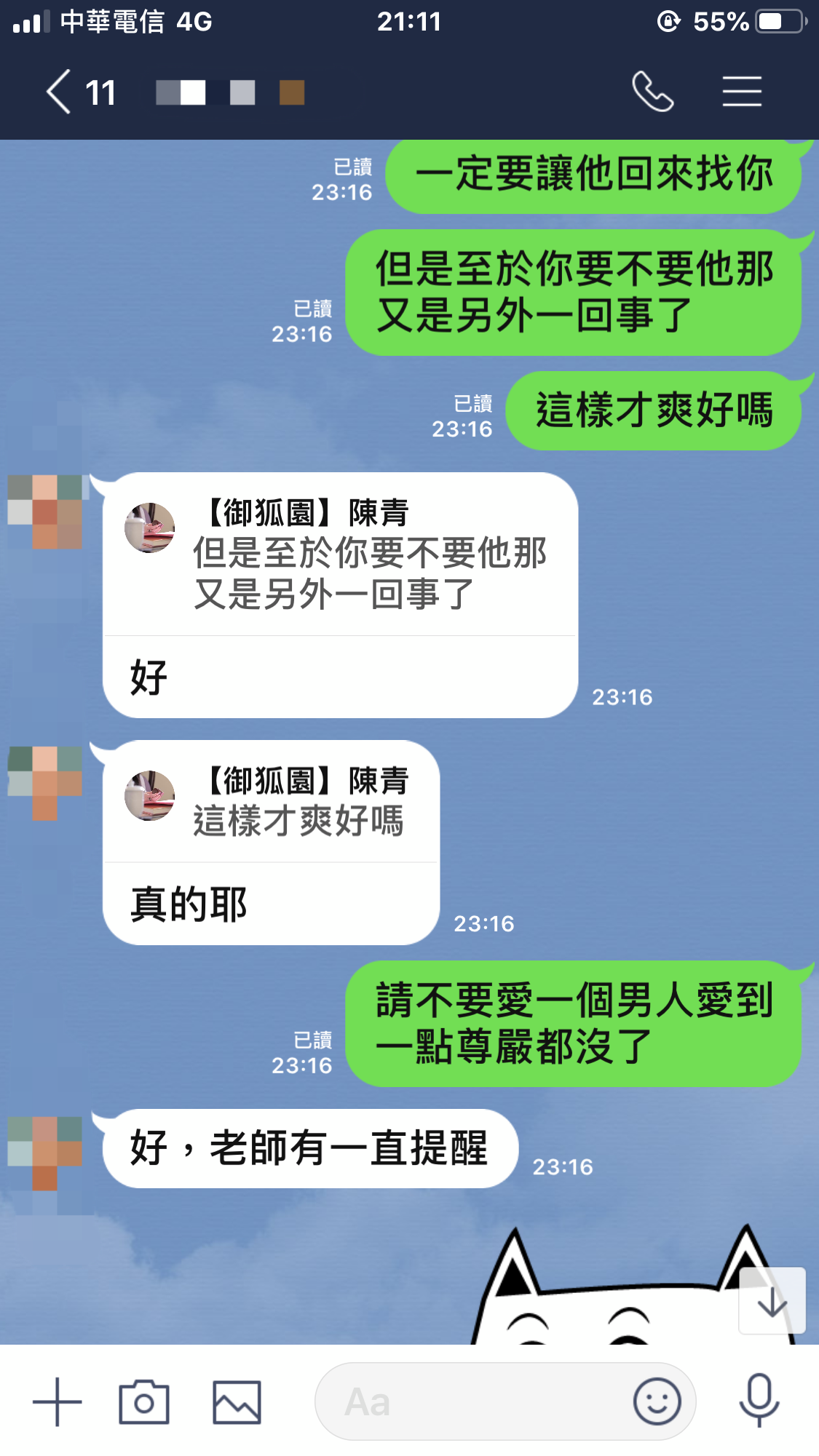Jump to the latest message with the down arrow
The image size is (819, 1456).
tap(772, 1302)
